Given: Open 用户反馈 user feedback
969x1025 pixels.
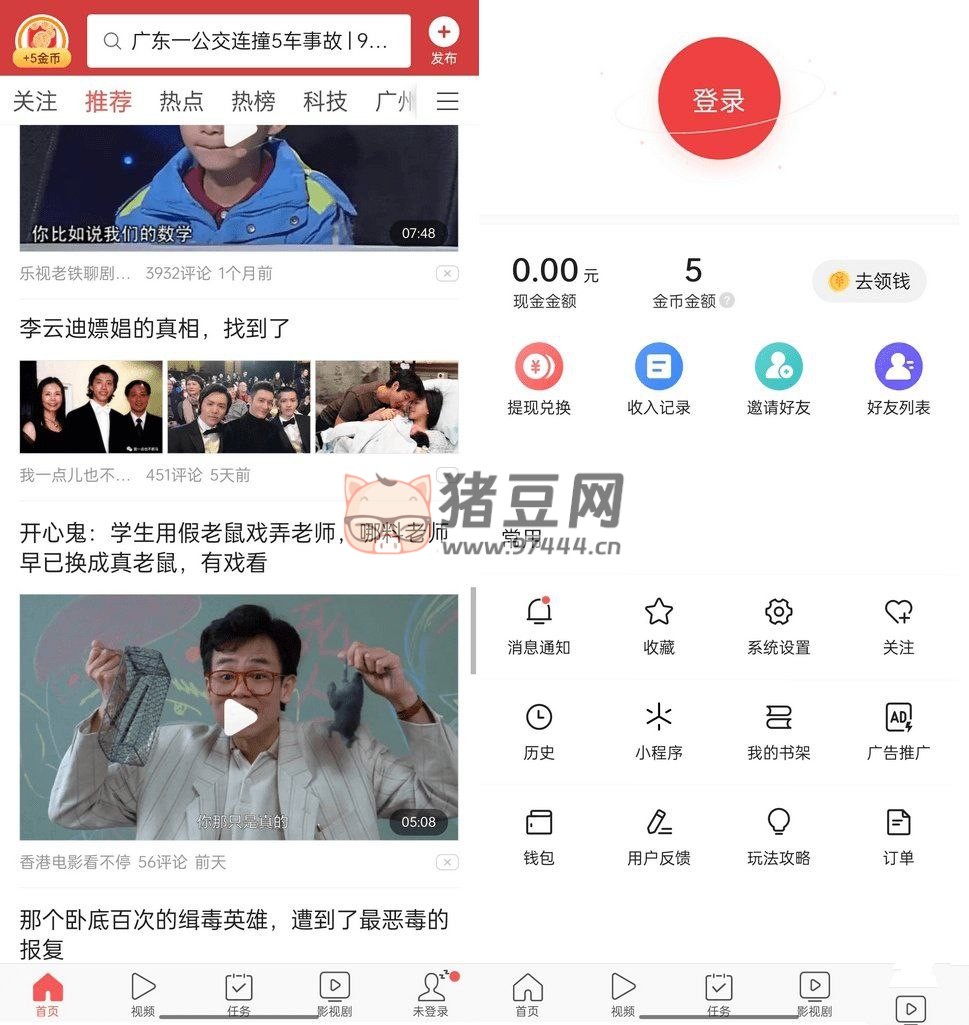Looking at the screenshot, I should (659, 835).
